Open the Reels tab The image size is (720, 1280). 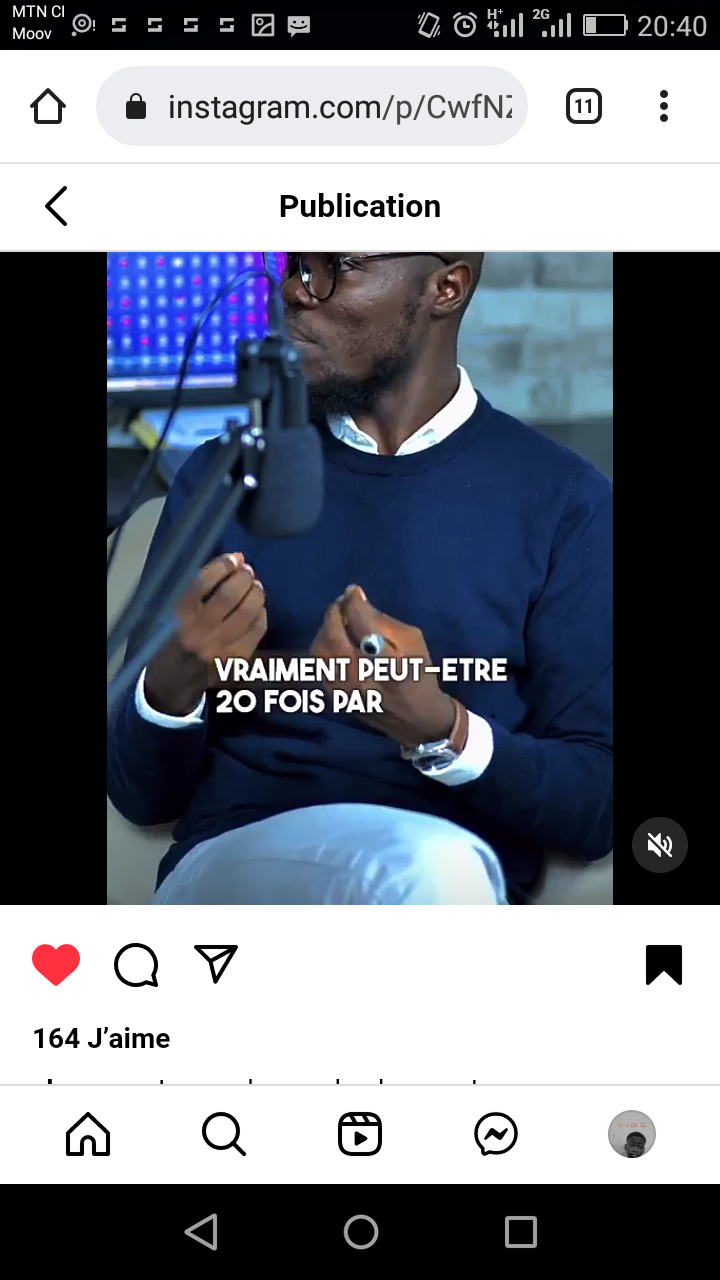click(x=360, y=1134)
